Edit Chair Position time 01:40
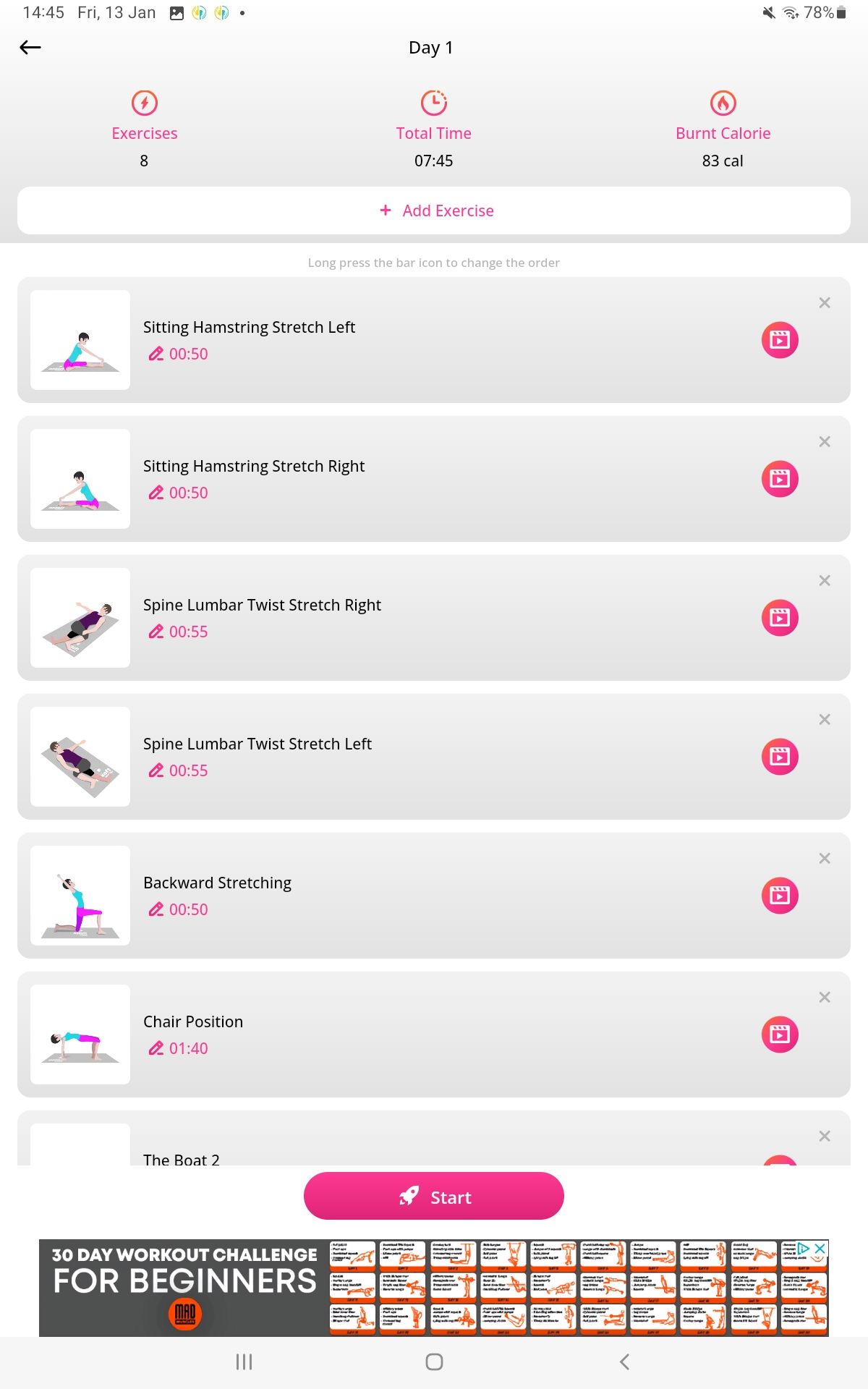 (178, 1048)
